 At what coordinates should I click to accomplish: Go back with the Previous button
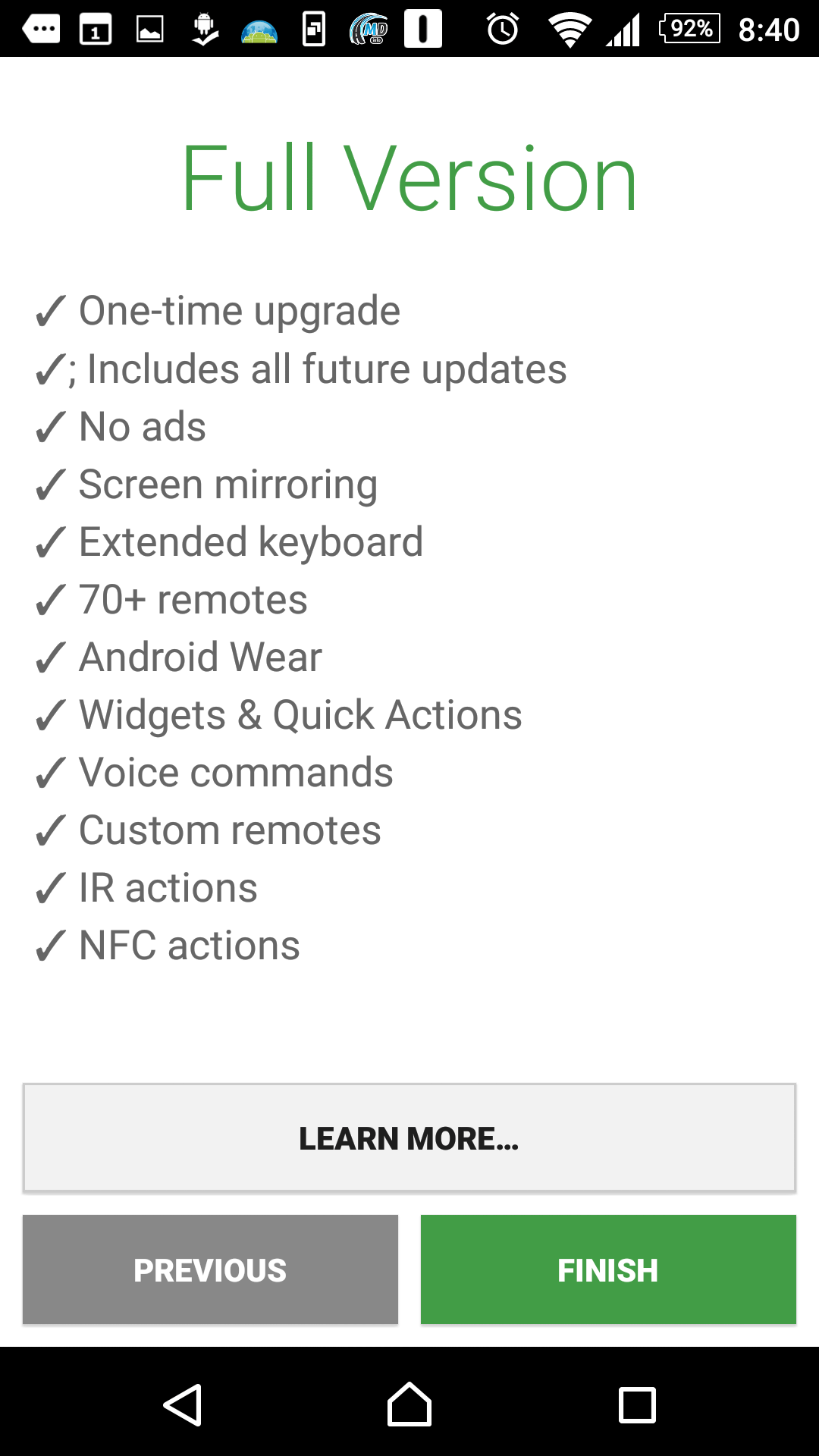coord(210,1270)
